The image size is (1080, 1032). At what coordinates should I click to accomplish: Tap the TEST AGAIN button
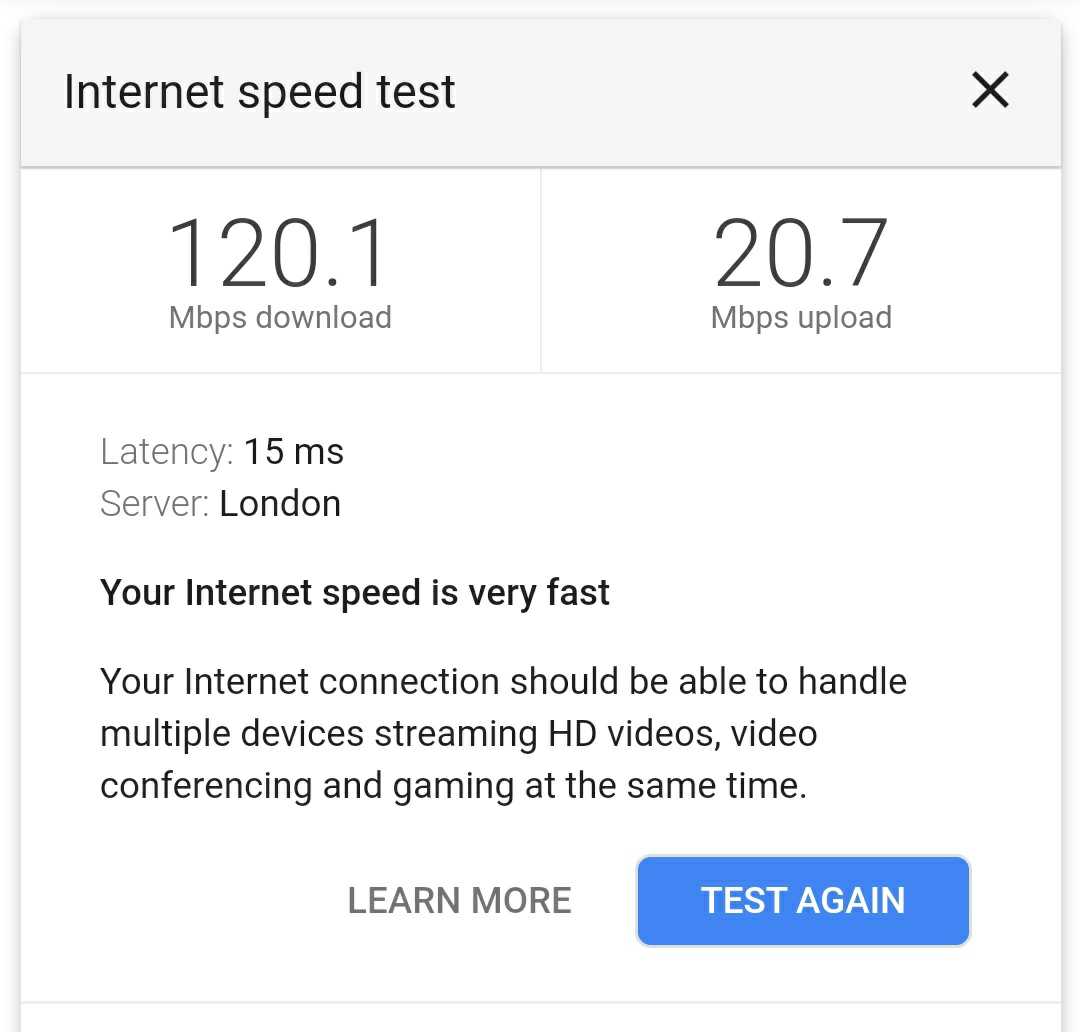pyautogui.click(x=803, y=900)
